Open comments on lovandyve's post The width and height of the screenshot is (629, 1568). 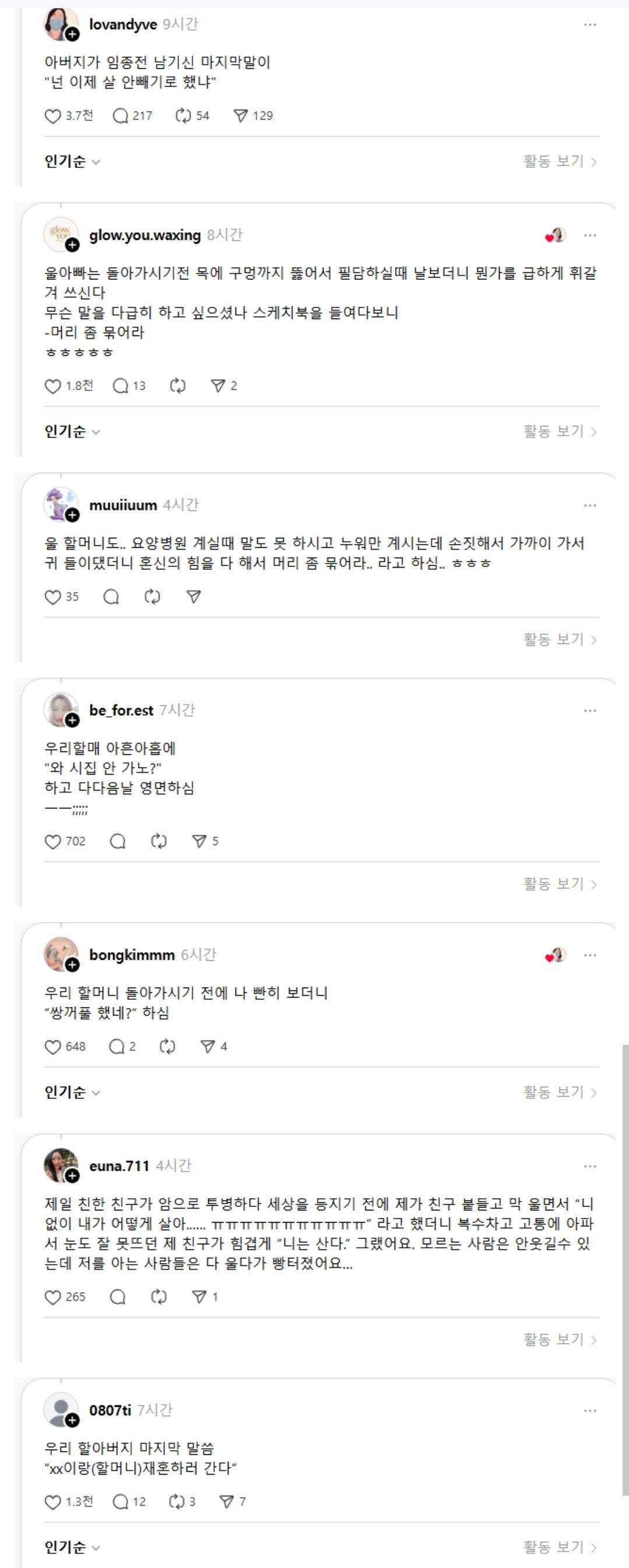click(121, 116)
